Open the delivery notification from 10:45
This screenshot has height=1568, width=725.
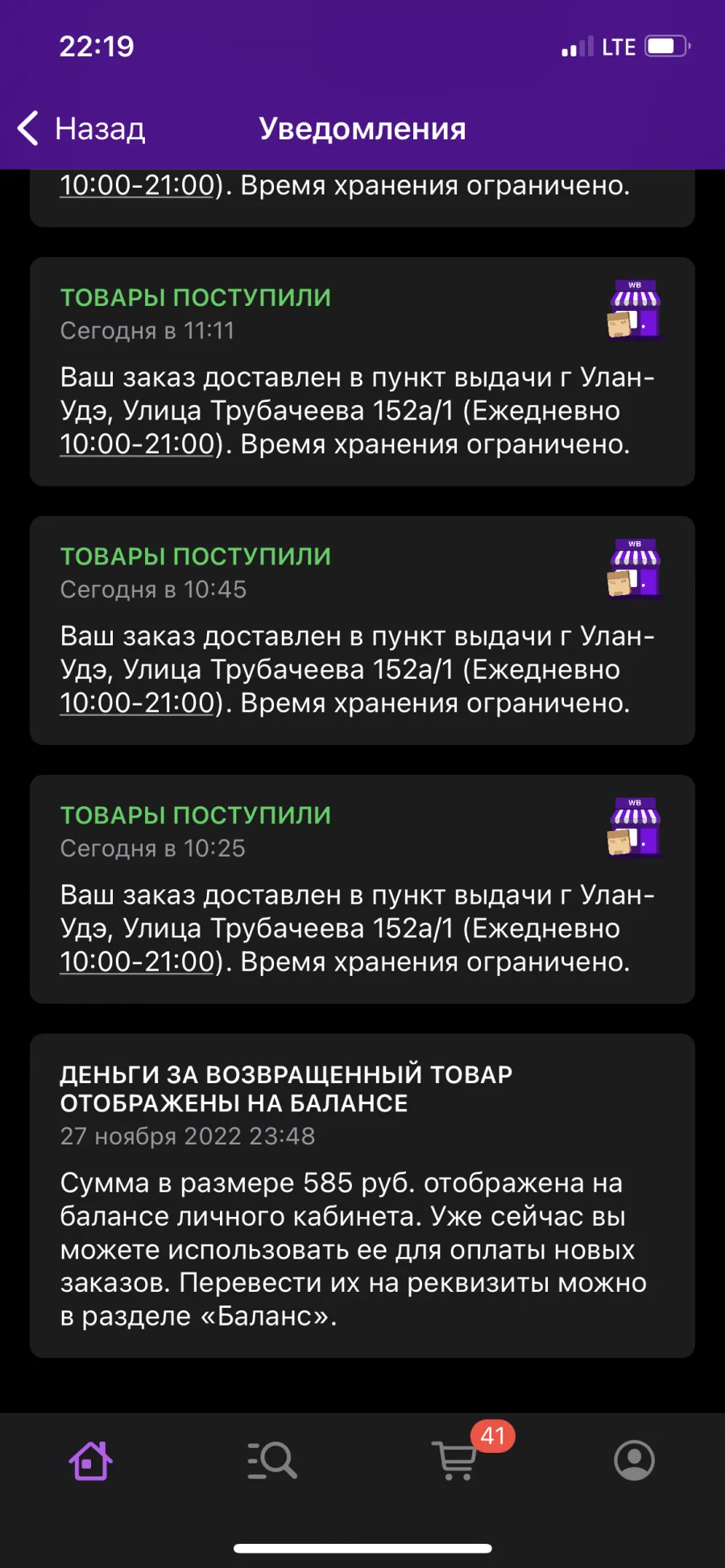pos(362,630)
